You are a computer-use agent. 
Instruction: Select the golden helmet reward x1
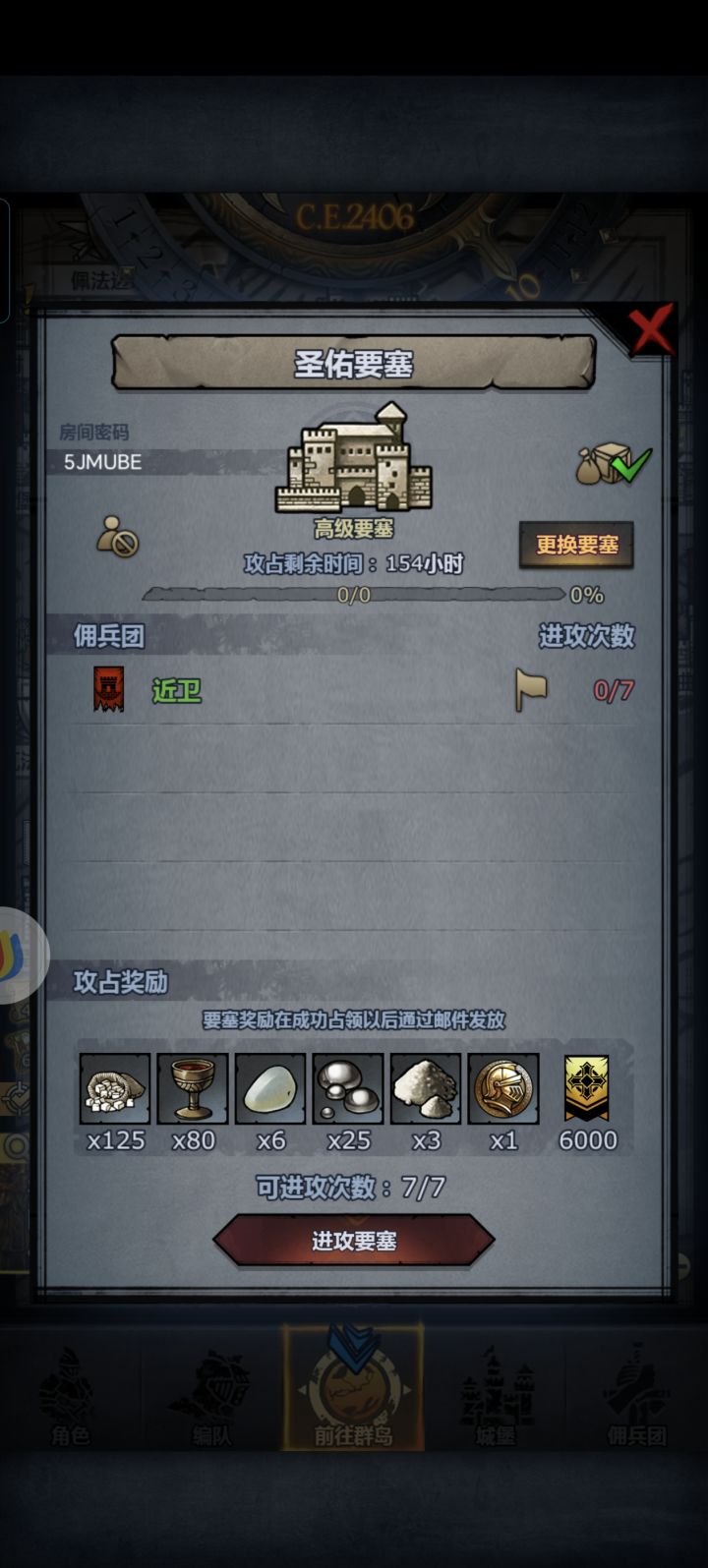coord(503,1088)
